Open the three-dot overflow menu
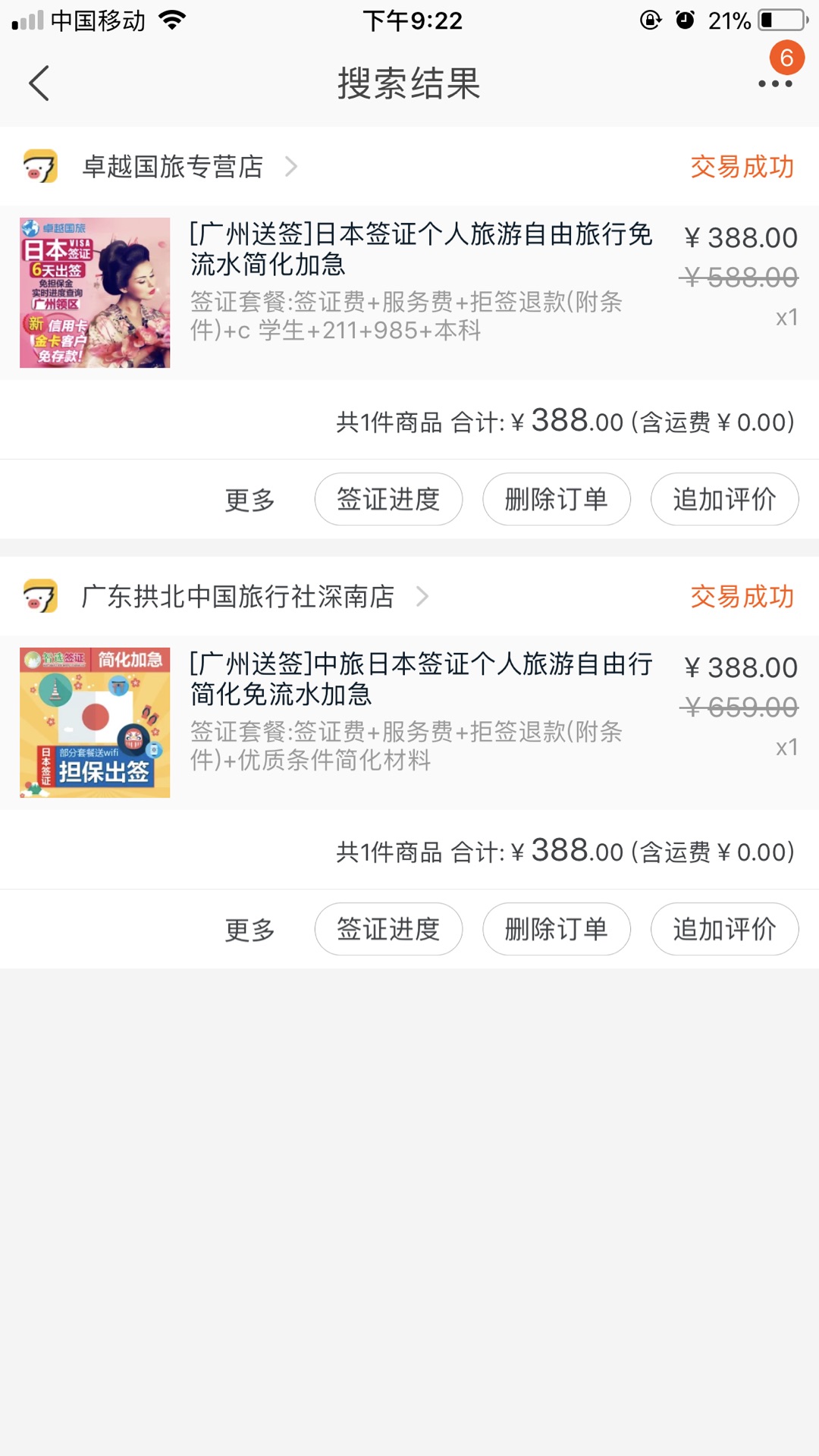Image resolution: width=819 pixels, height=1456 pixels. 775,83
